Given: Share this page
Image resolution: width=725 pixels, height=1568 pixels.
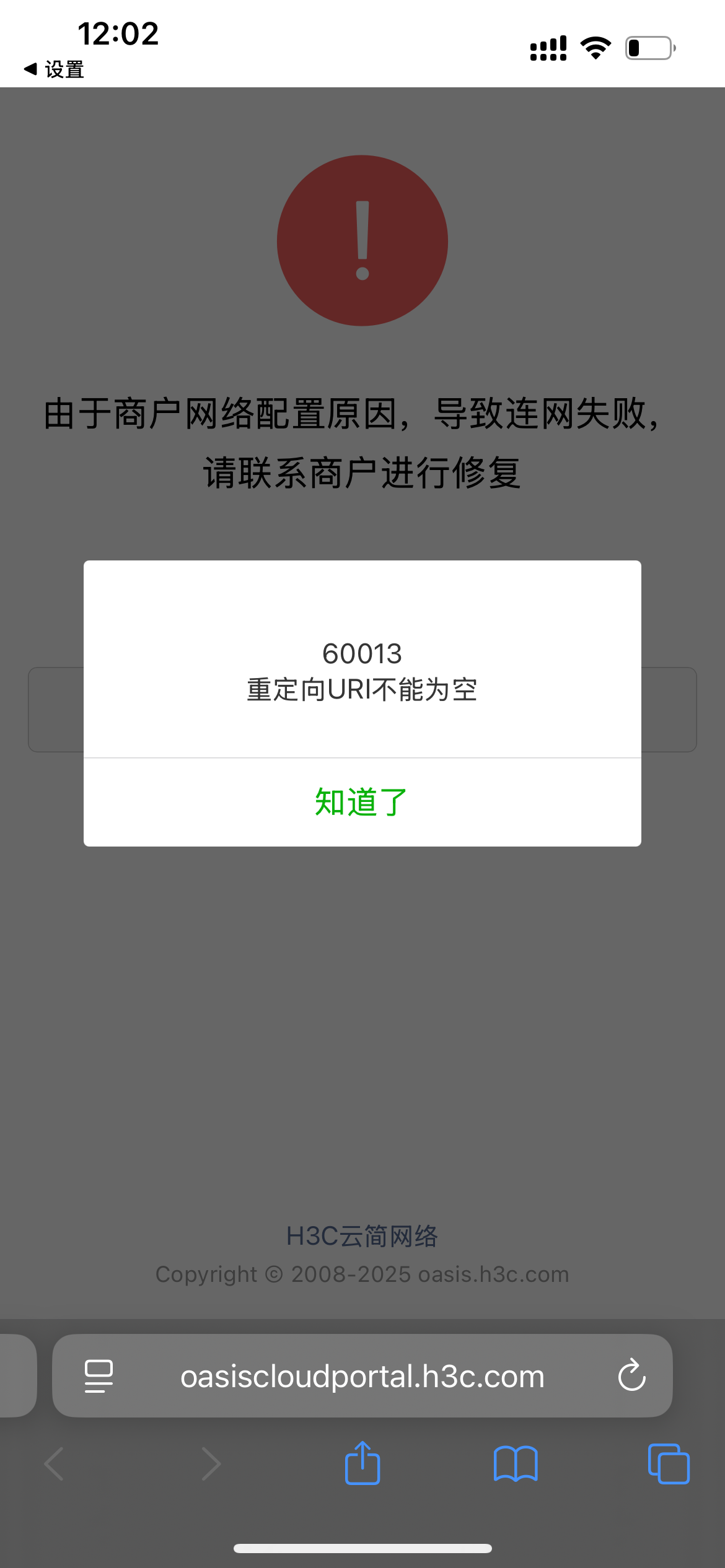Looking at the screenshot, I should [x=362, y=1464].
